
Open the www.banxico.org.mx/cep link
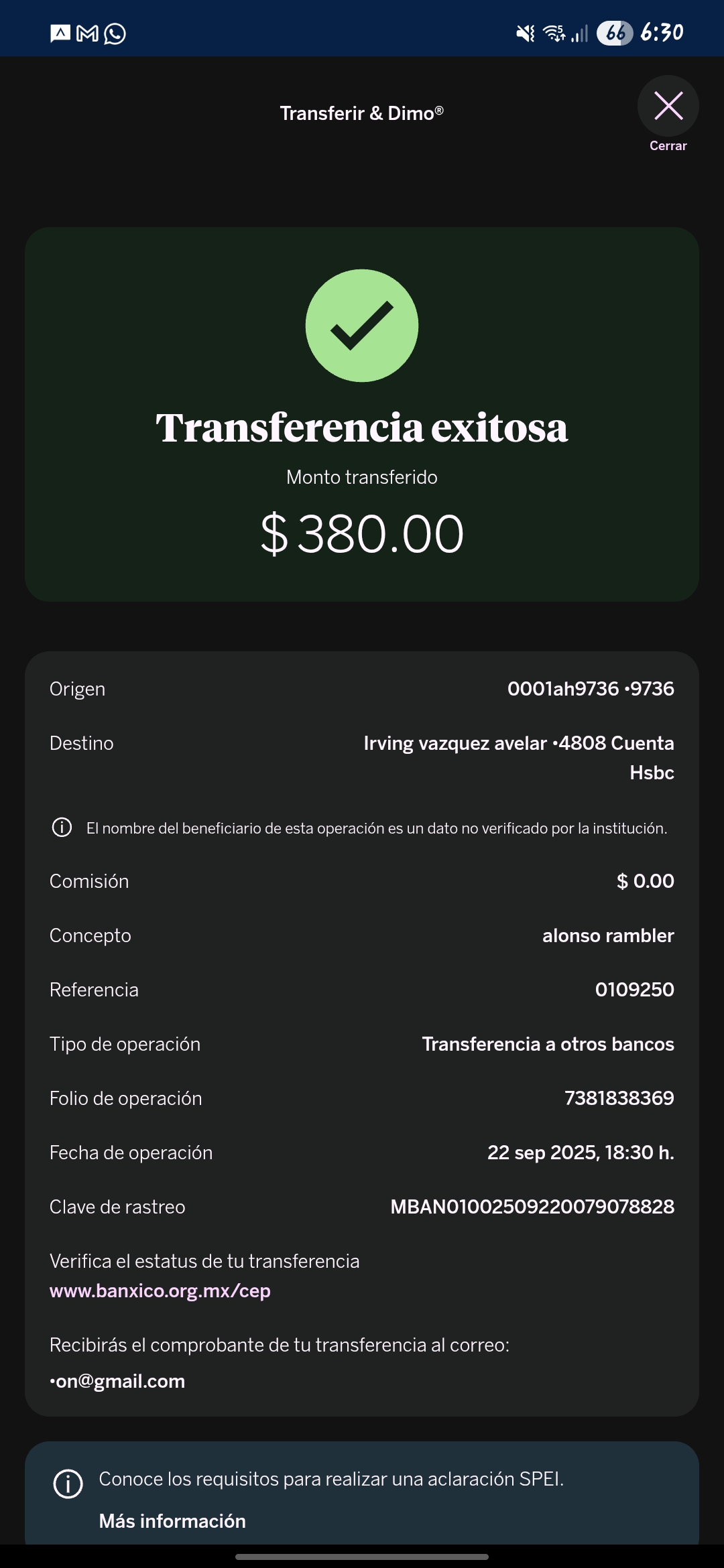(x=160, y=1291)
